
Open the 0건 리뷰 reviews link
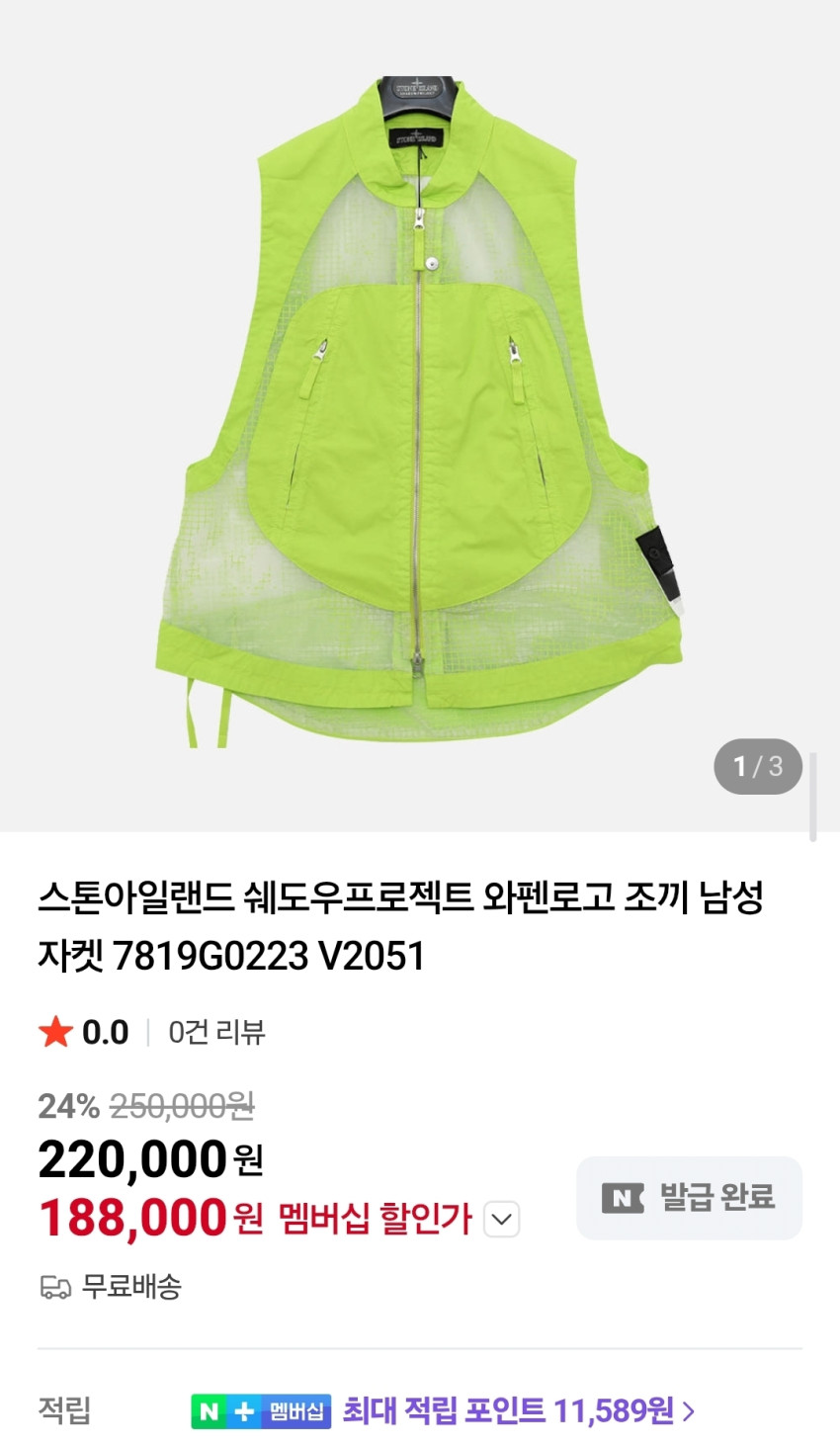click(216, 1032)
